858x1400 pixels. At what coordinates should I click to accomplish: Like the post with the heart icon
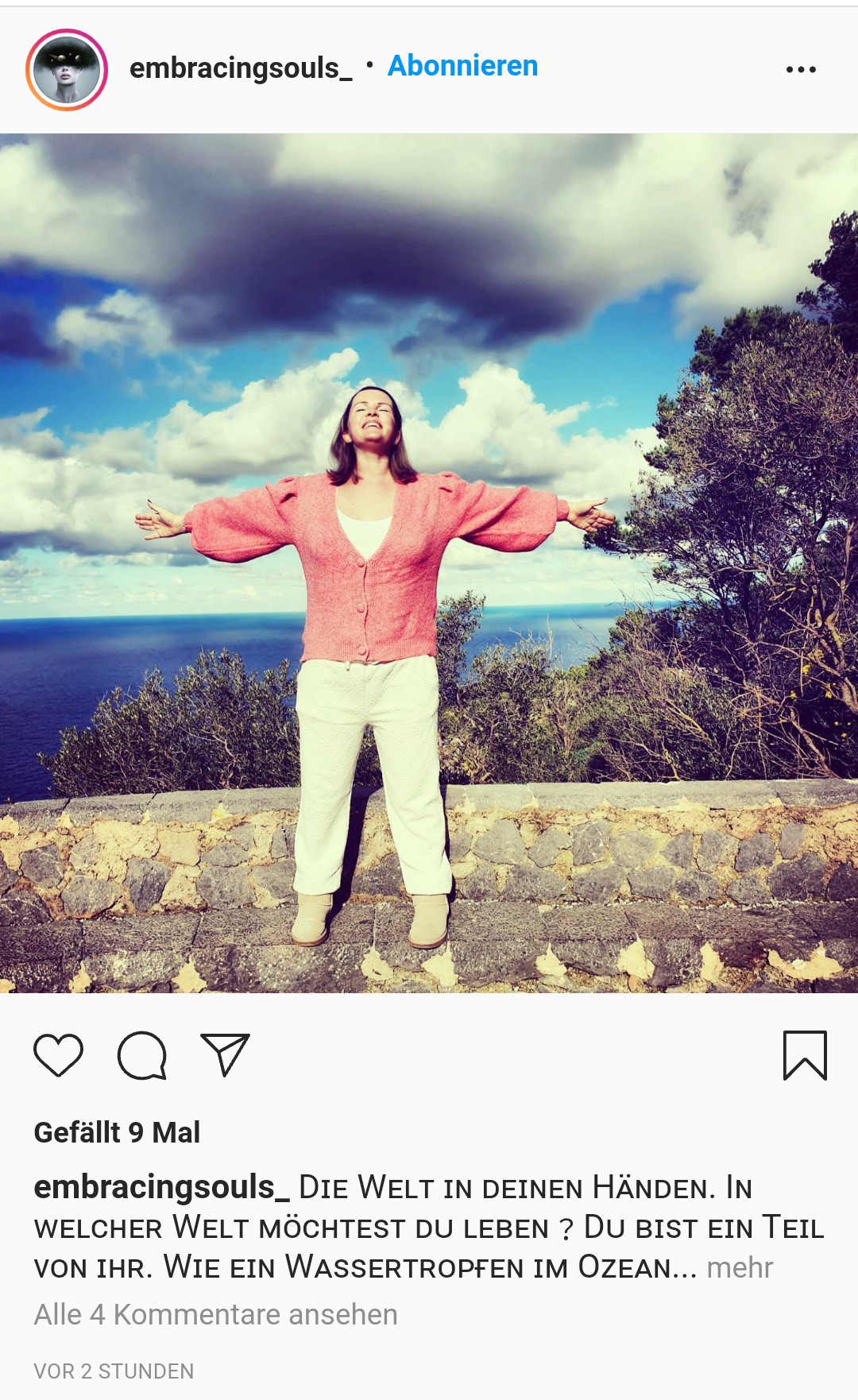58,1055
